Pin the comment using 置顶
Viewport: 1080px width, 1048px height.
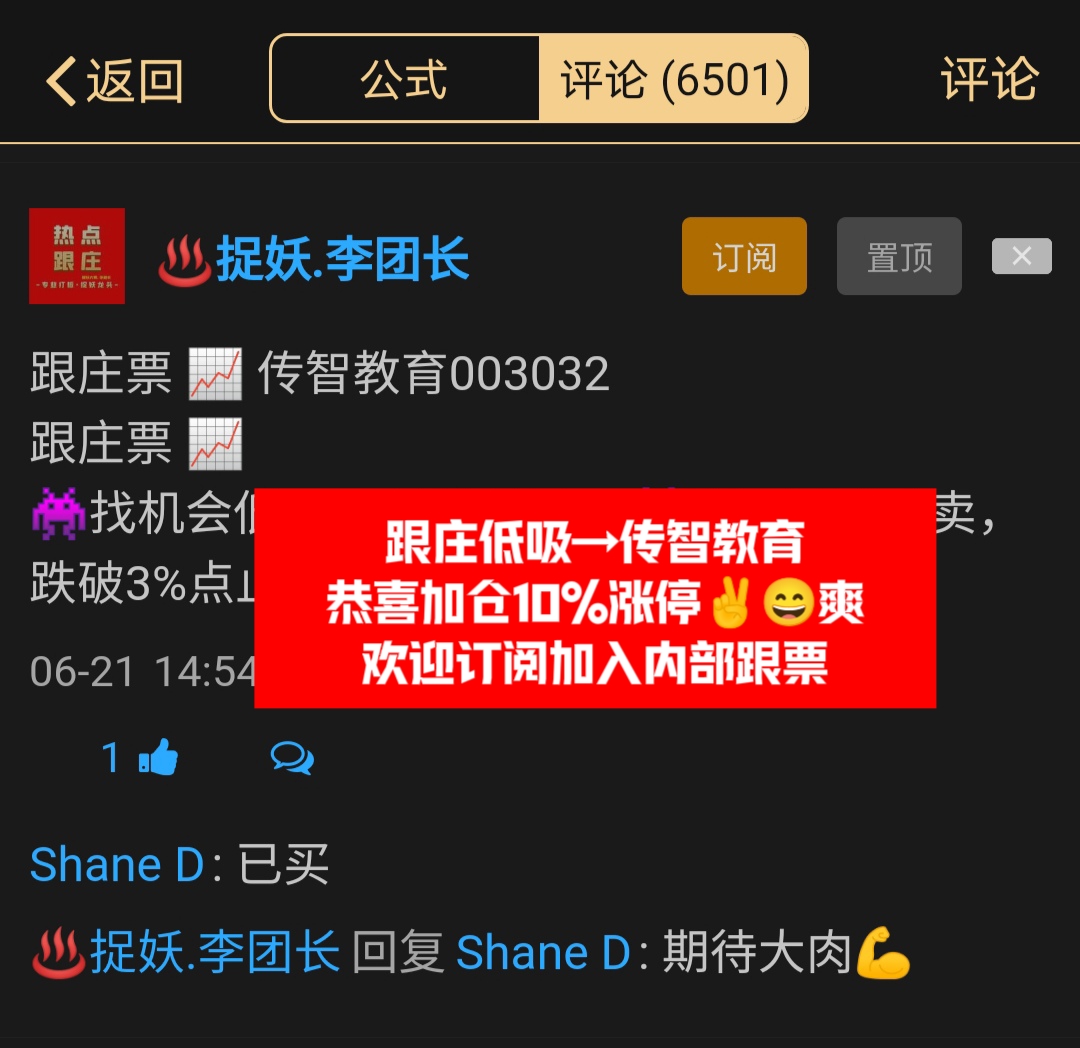pyautogui.click(x=899, y=257)
